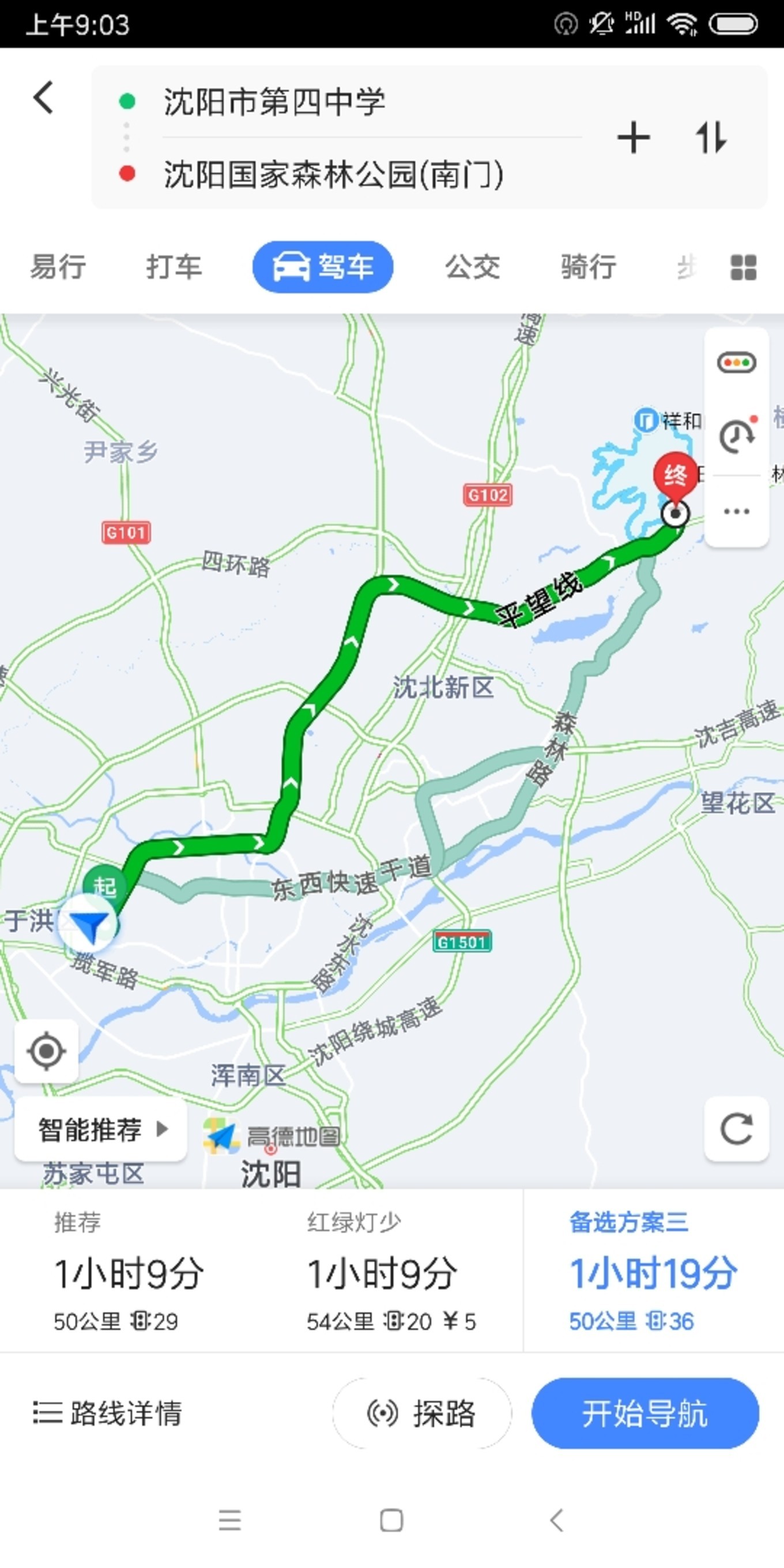
Task: Select the 公交 transit tab
Action: click(472, 267)
